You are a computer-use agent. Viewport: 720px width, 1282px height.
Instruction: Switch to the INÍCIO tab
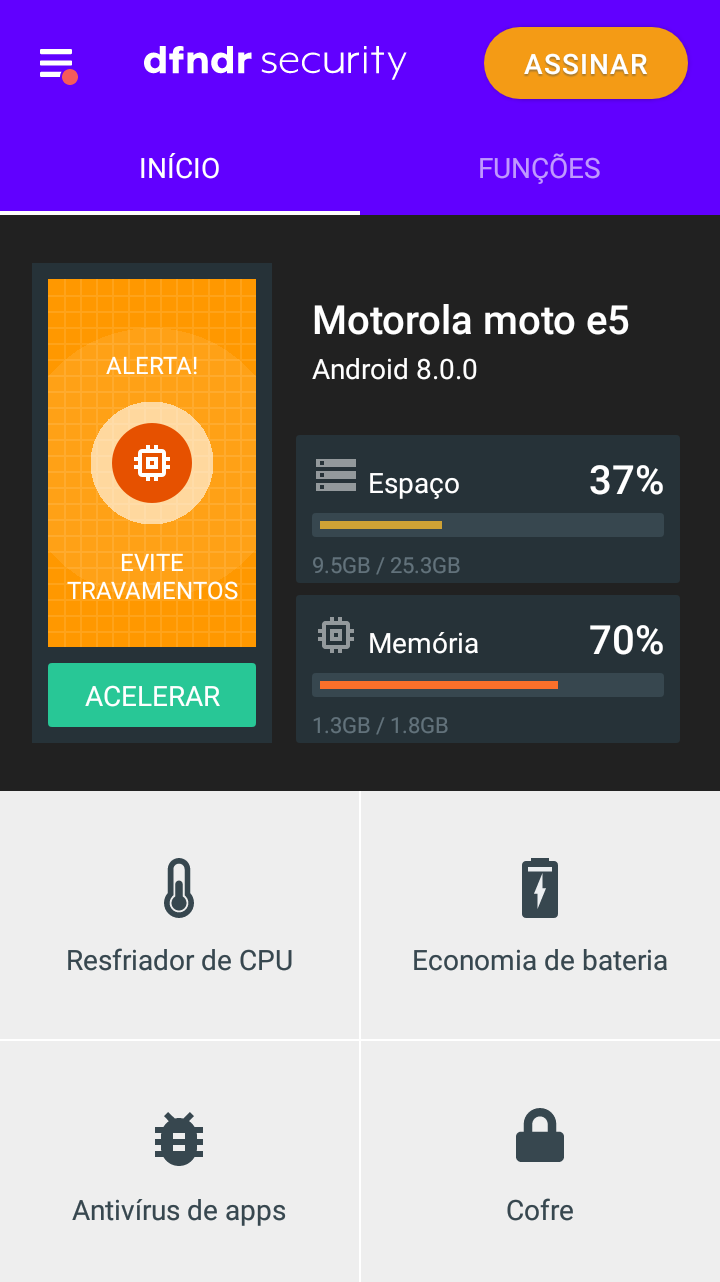pos(180,168)
